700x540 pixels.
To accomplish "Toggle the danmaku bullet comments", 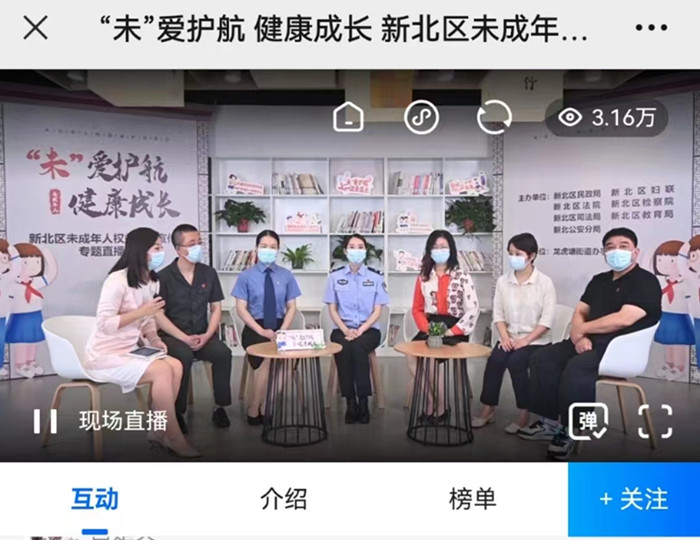I will (x=588, y=421).
